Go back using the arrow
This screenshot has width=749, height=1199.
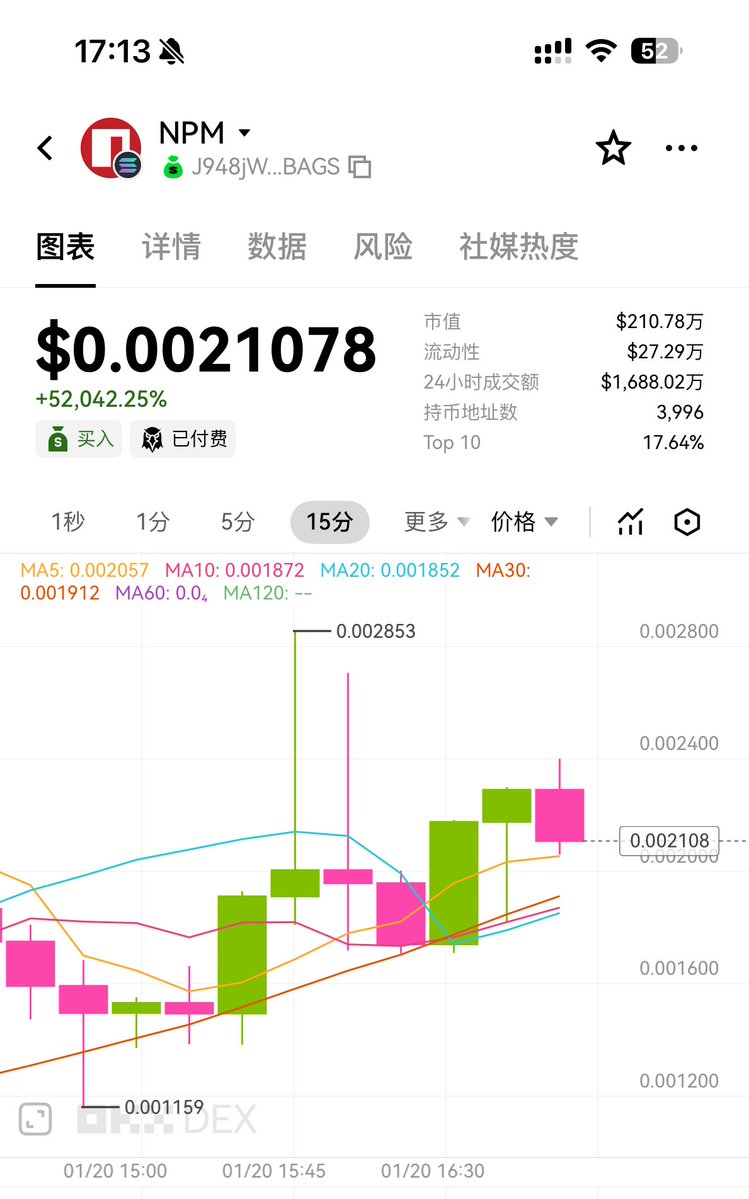45,148
